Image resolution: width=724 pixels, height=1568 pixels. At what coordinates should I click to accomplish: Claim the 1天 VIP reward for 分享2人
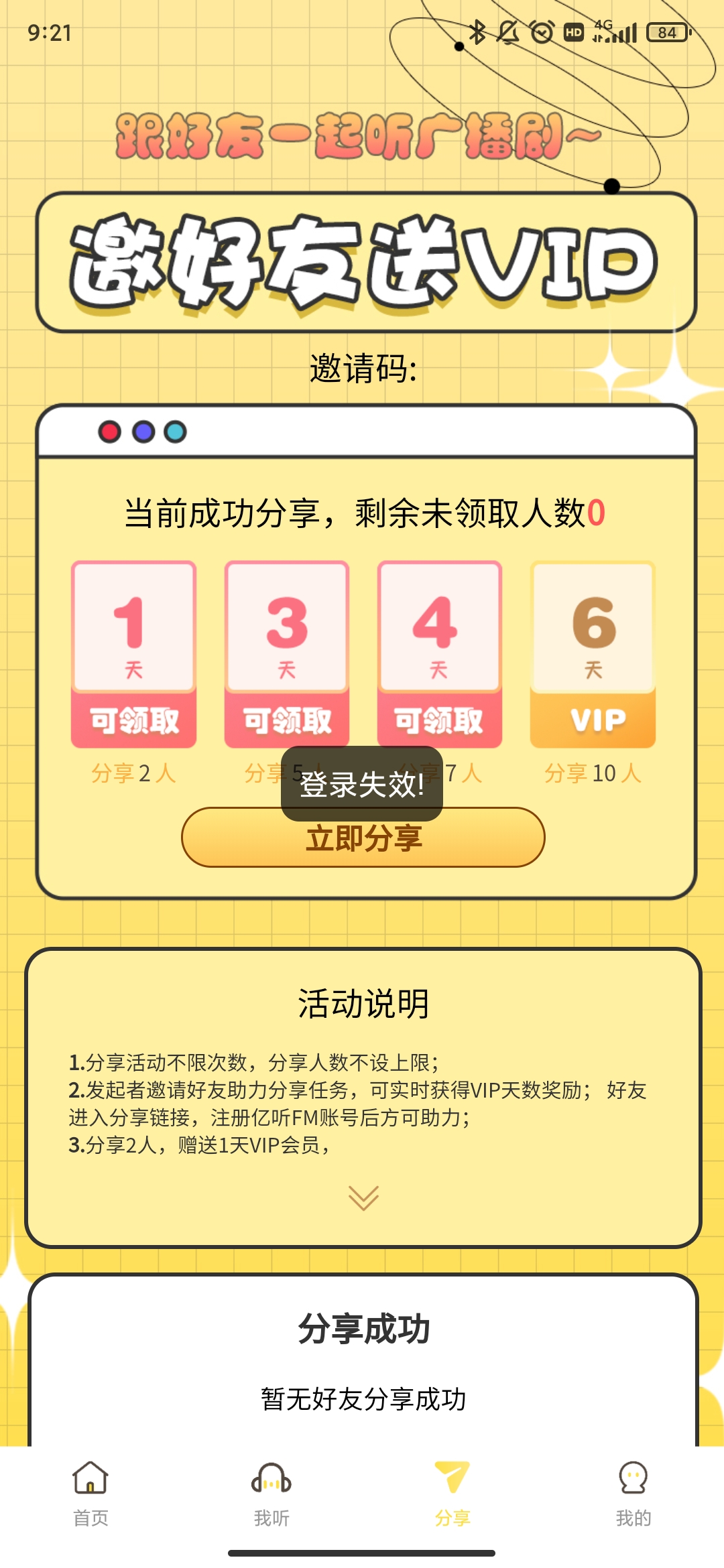pyautogui.click(x=133, y=720)
